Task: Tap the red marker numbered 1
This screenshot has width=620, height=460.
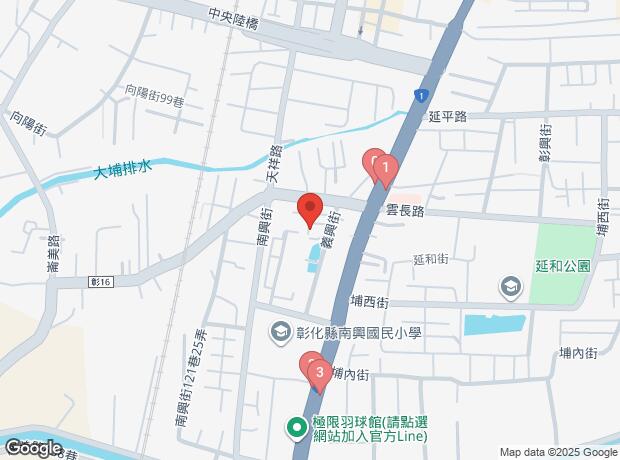Action: click(385, 170)
